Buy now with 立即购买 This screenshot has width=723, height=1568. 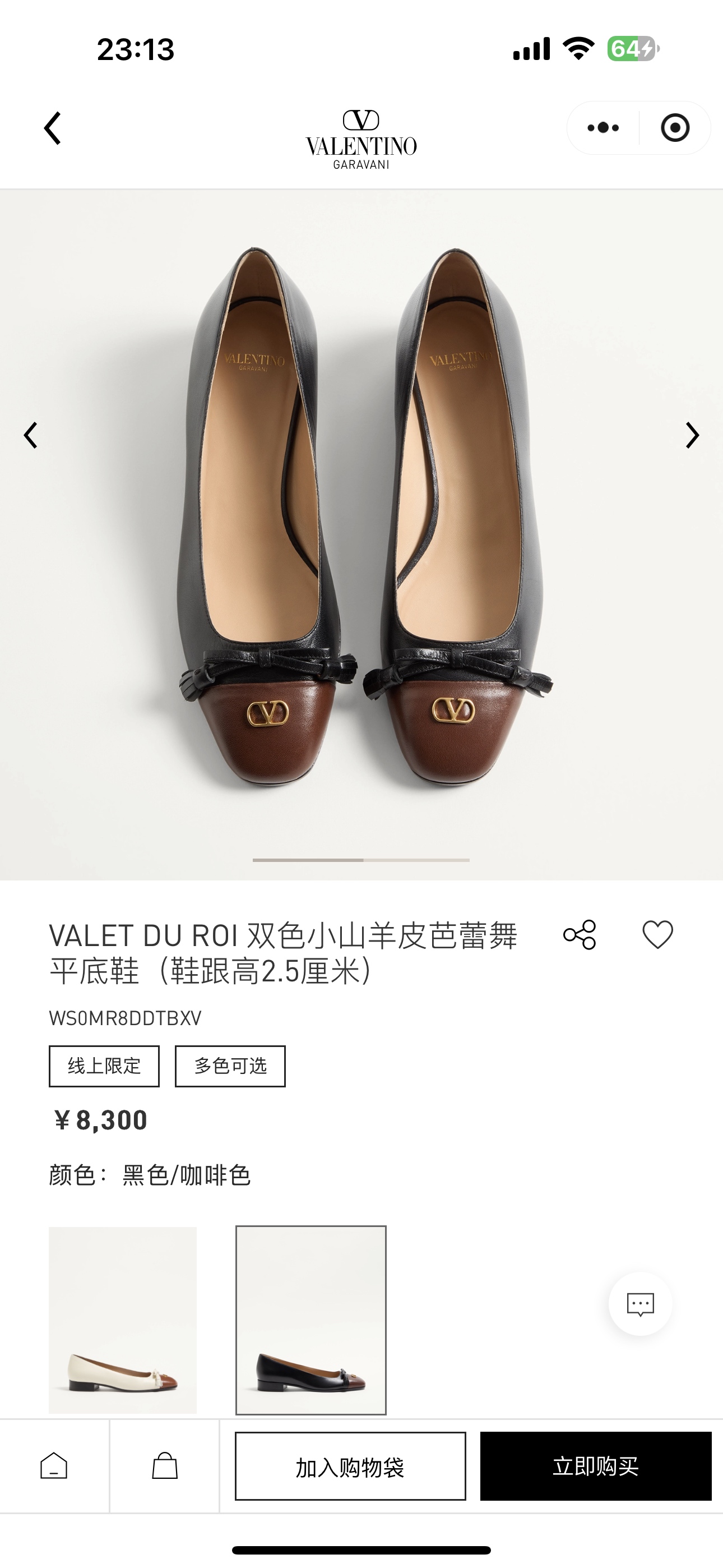596,1466
